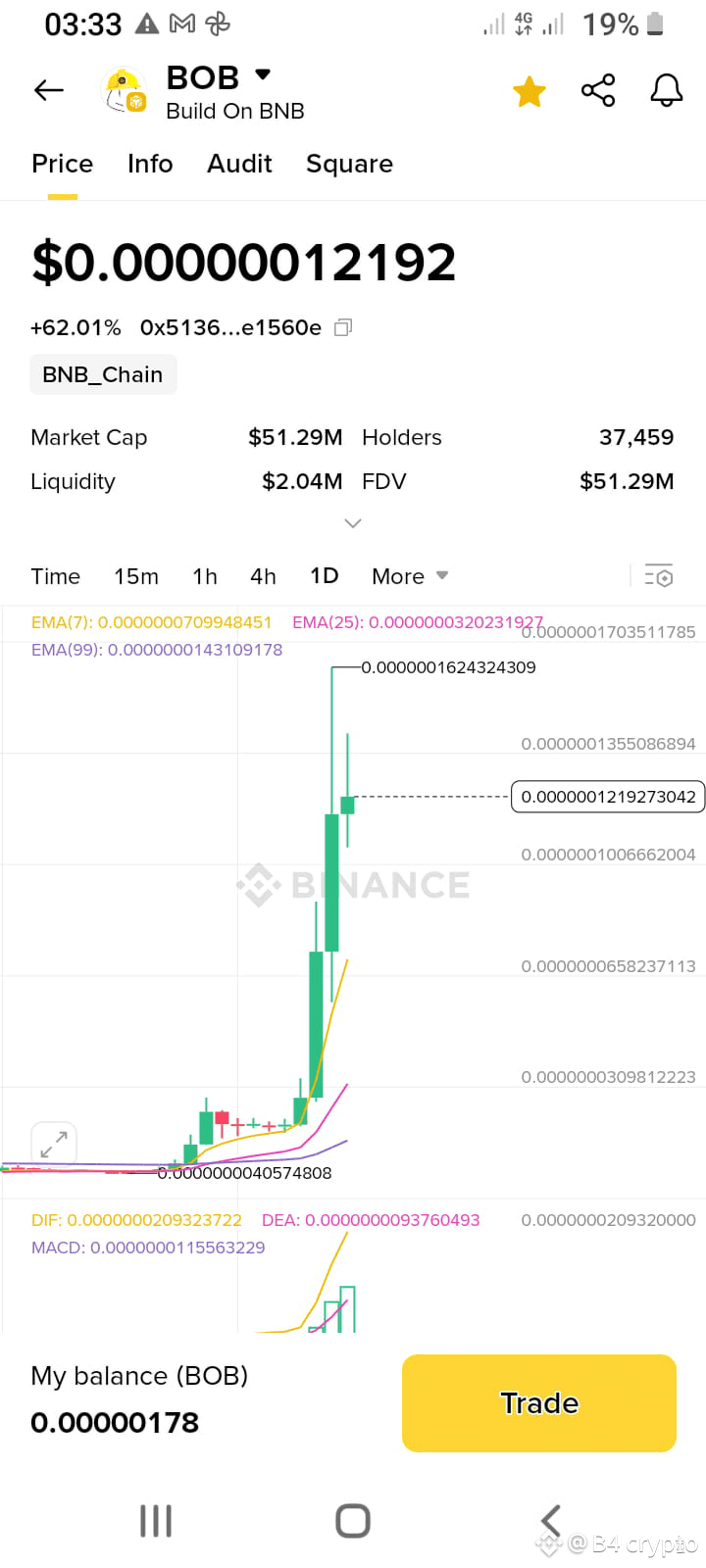Go to the Square tab
Screen dimensions: 706x1568
point(349,164)
